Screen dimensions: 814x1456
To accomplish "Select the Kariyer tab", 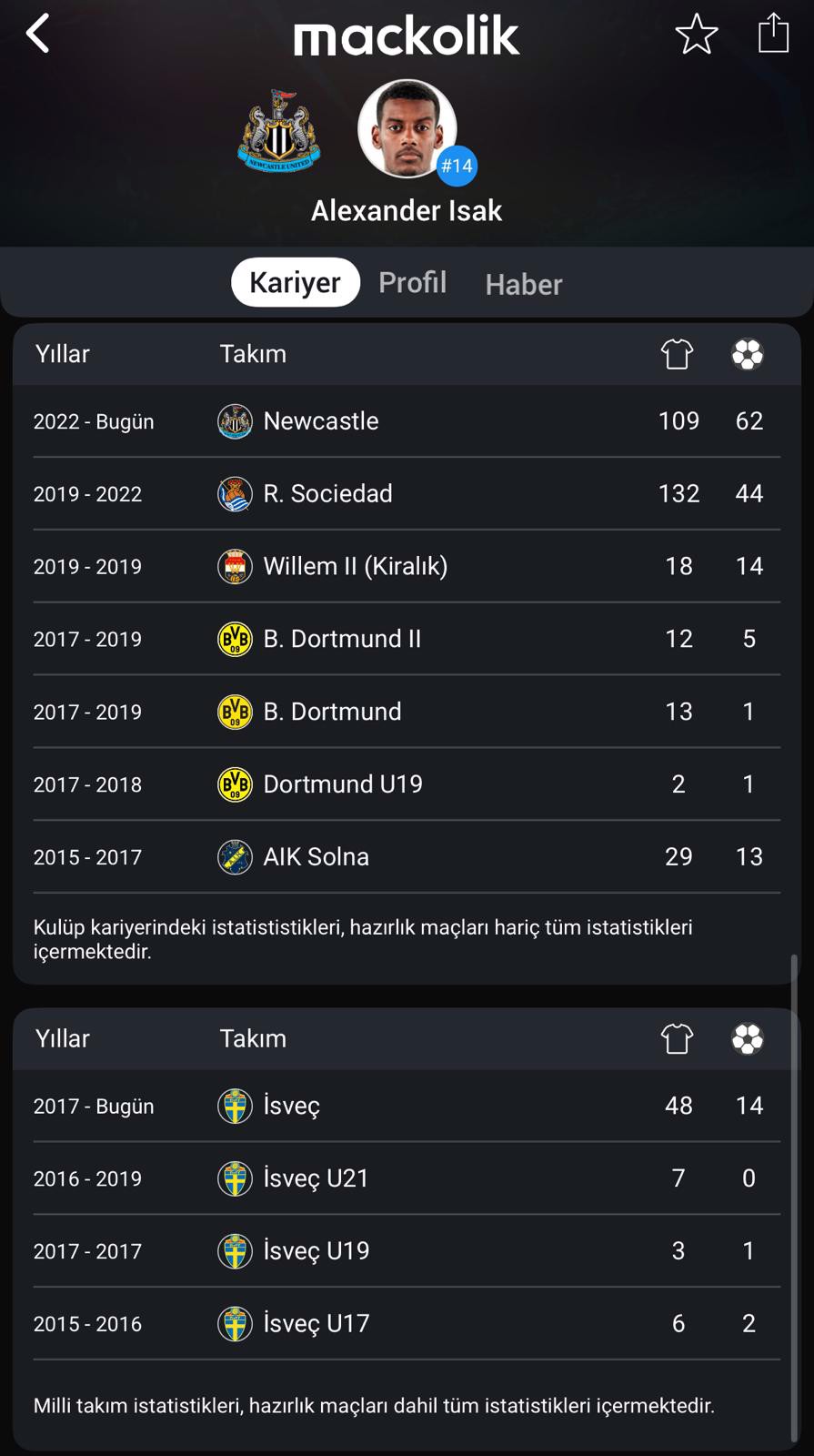I will pos(296,282).
